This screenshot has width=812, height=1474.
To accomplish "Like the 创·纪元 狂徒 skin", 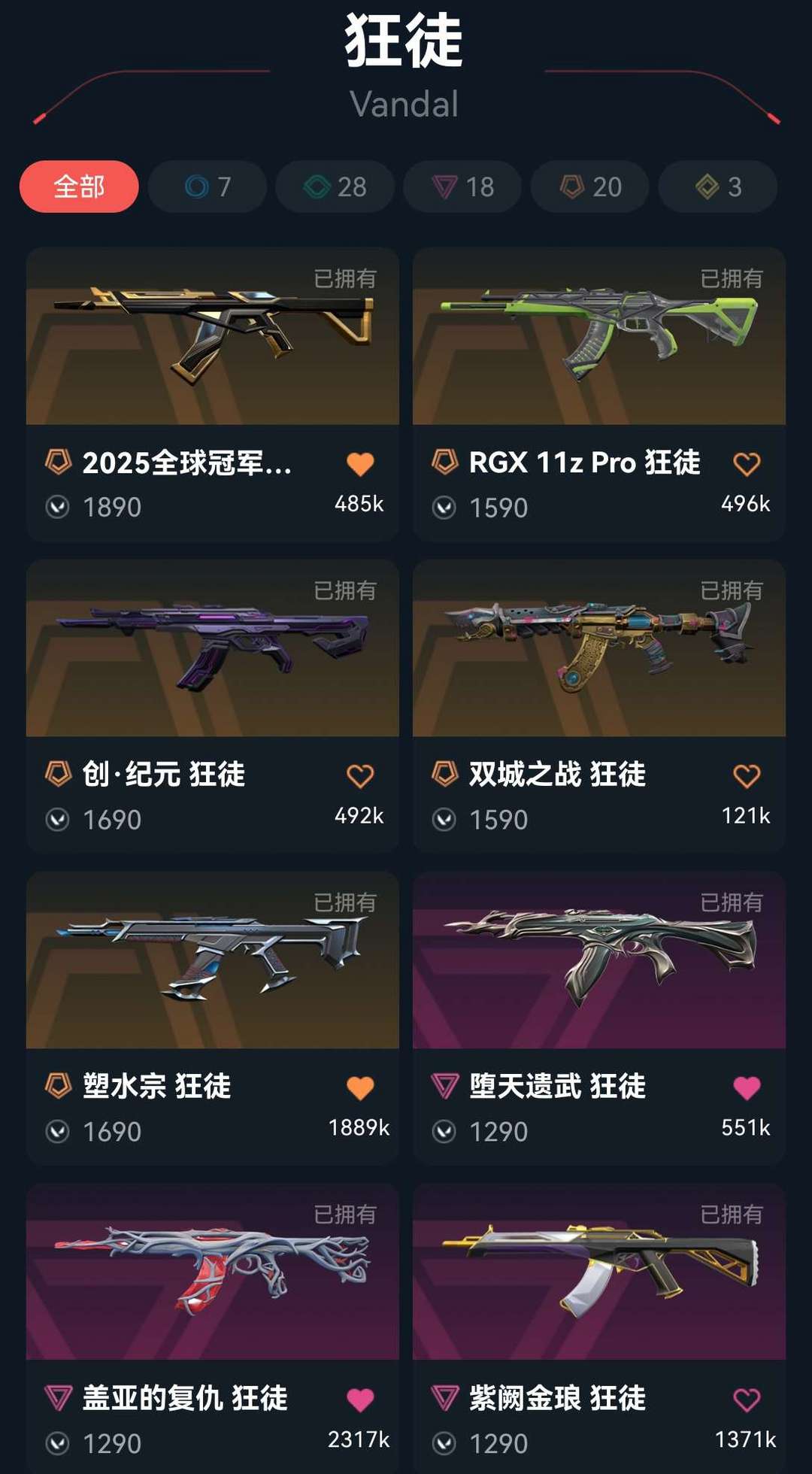I will [360, 776].
